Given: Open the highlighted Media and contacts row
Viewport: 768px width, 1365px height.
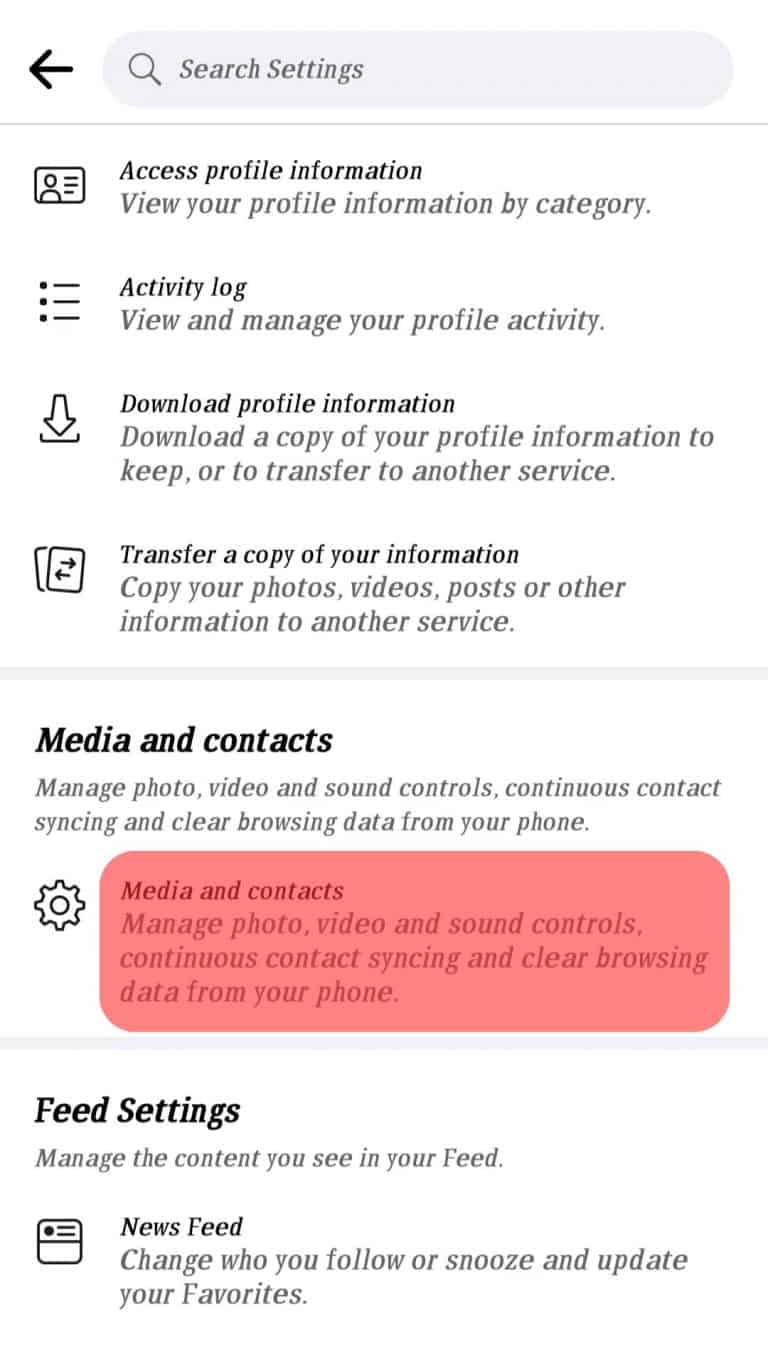Looking at the screenshot, I should tap(414, 941).
